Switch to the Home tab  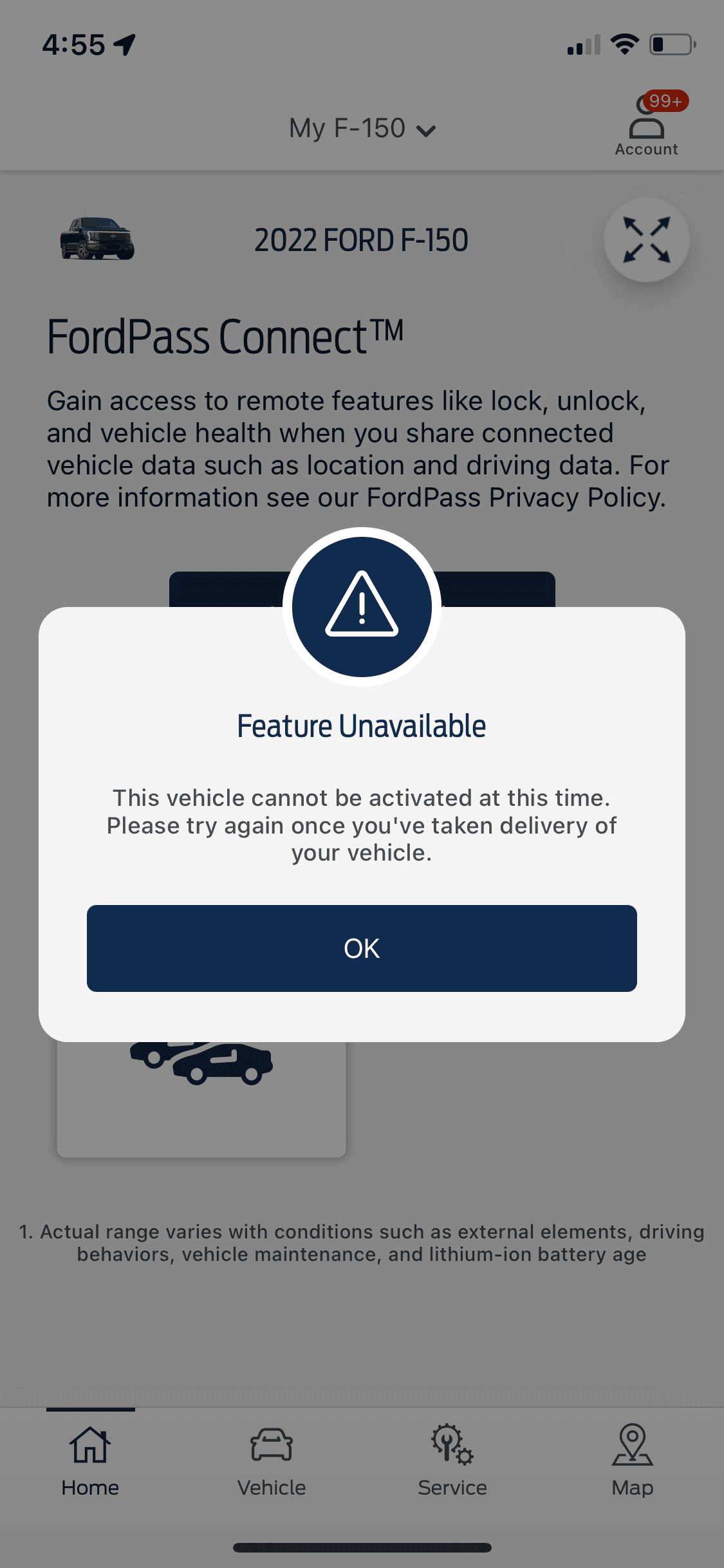(90, 1461)
